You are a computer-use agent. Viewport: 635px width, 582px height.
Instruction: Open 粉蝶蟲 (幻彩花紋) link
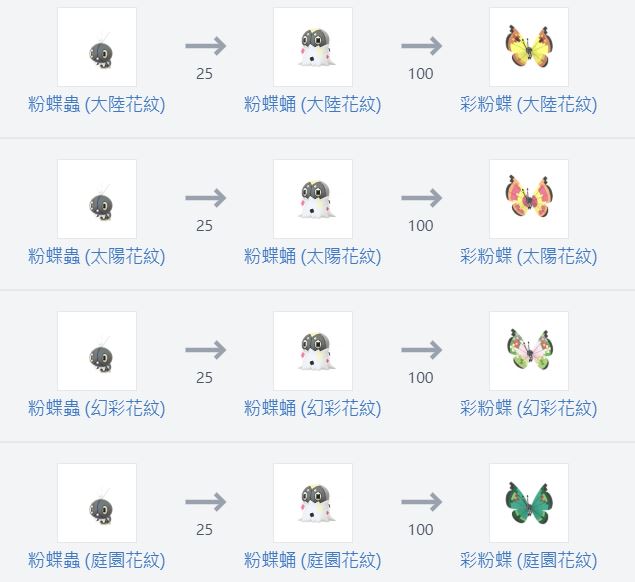96,408
